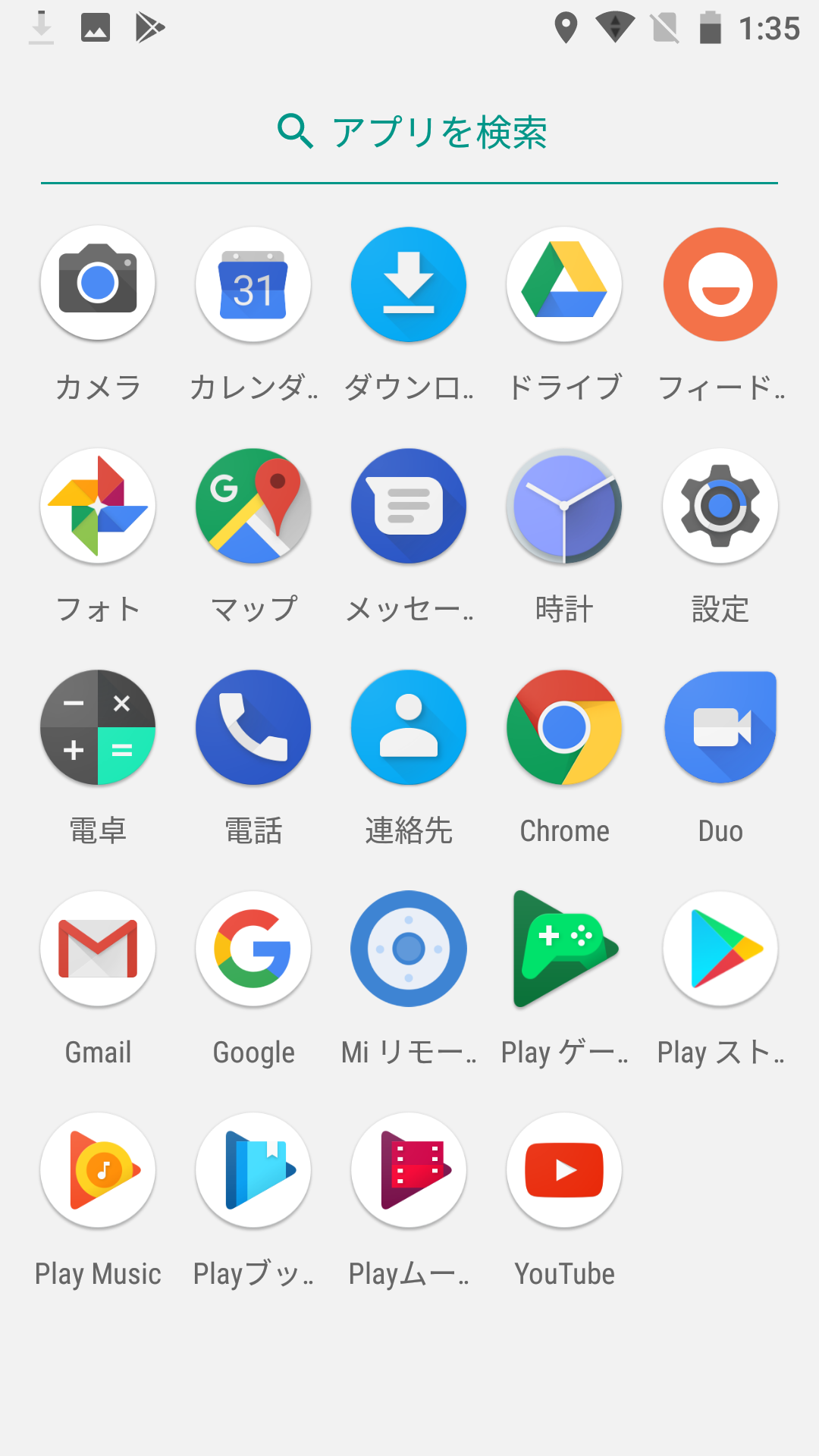This screenshot has height=1456, width=819.
Task: Open the Calendar app
Action: pos(253,284)
